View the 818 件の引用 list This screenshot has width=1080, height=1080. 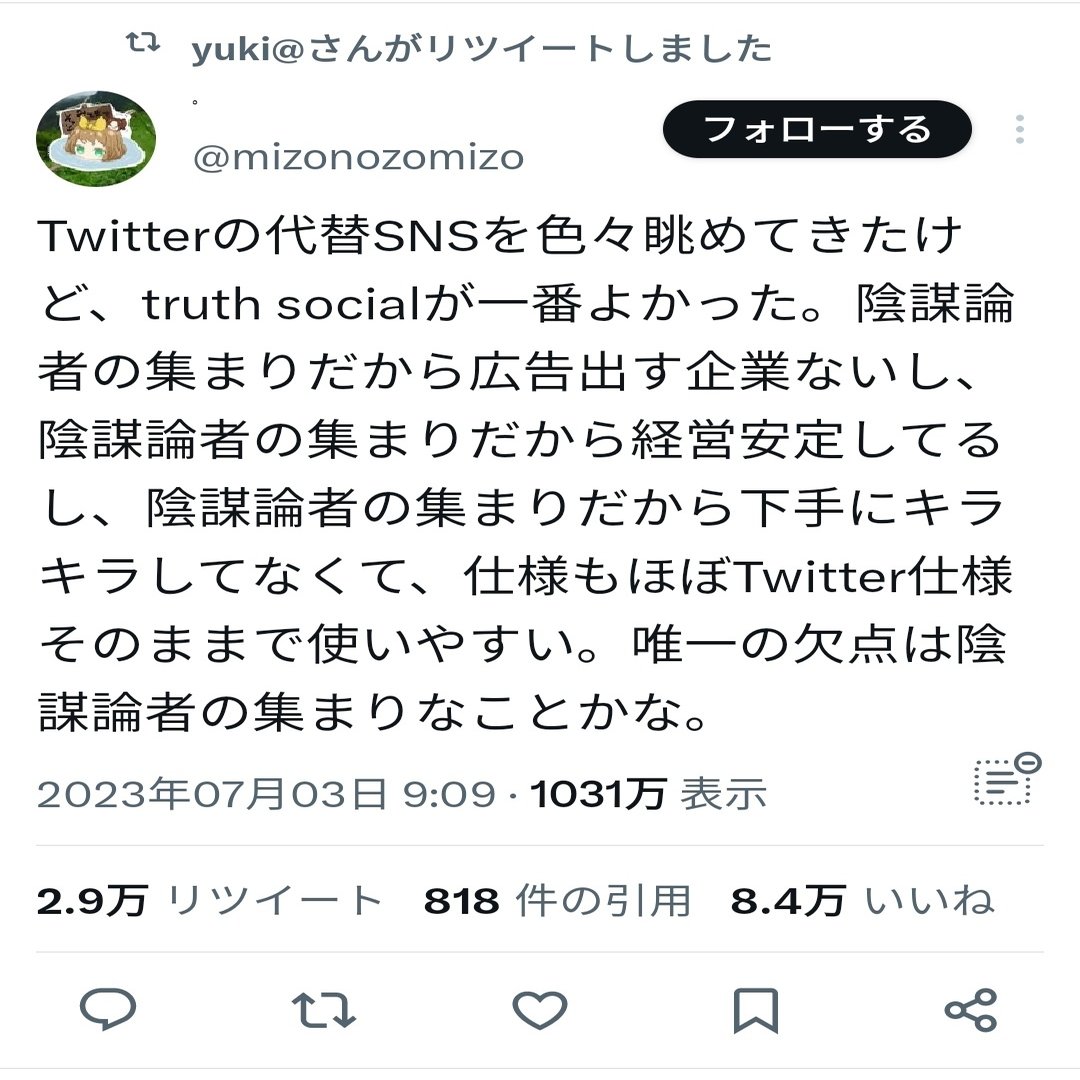(x=557, y=901)
